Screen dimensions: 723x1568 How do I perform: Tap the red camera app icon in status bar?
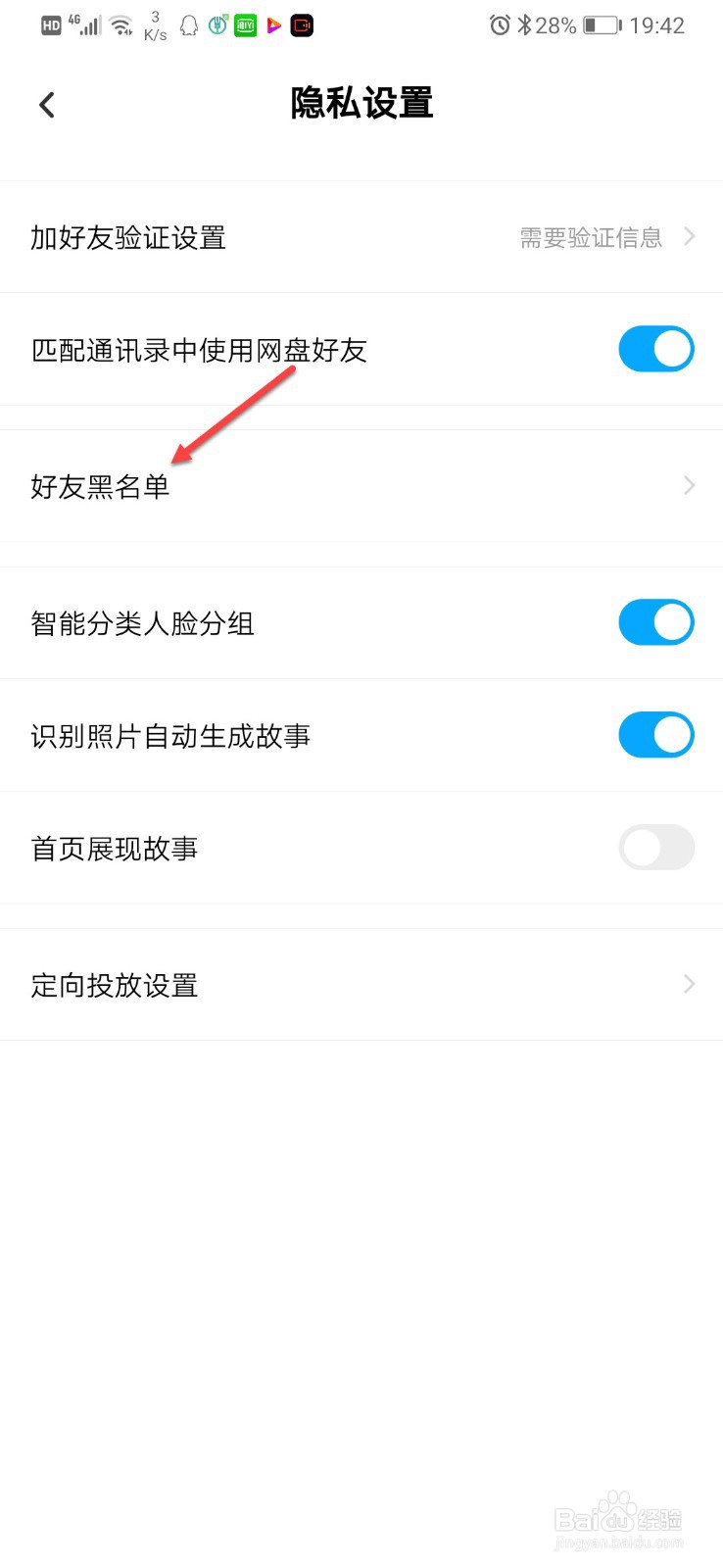(x=302, y=24)
